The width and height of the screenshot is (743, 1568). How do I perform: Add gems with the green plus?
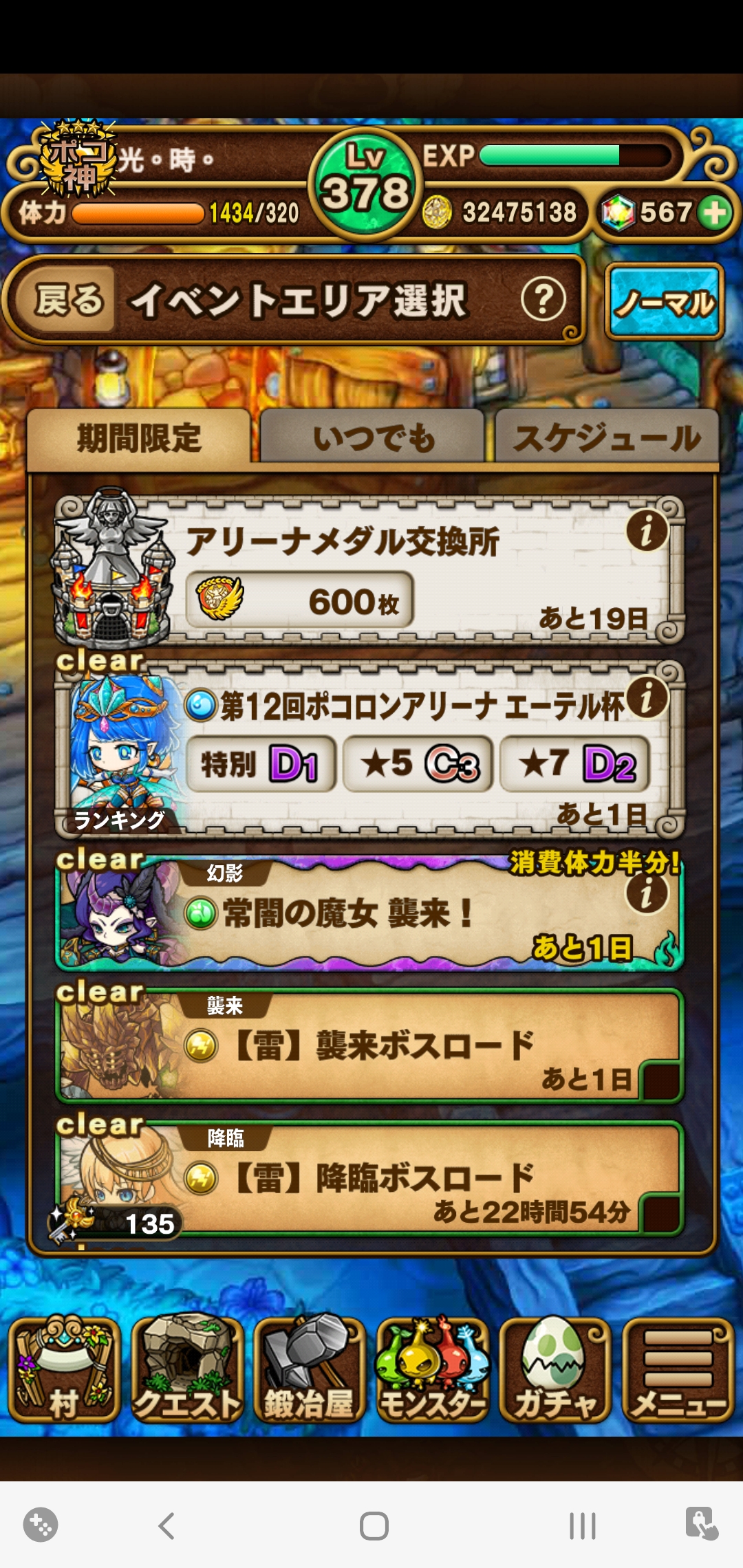715,213
